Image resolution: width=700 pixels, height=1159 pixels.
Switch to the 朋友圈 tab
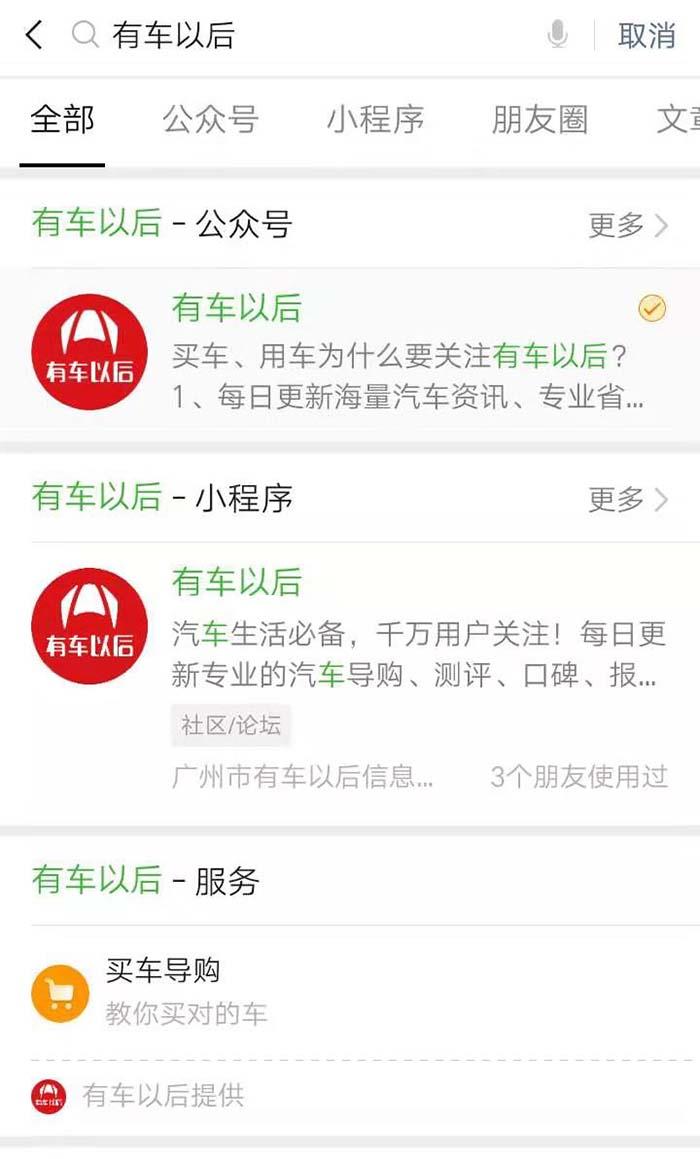(x=540, y=120)
